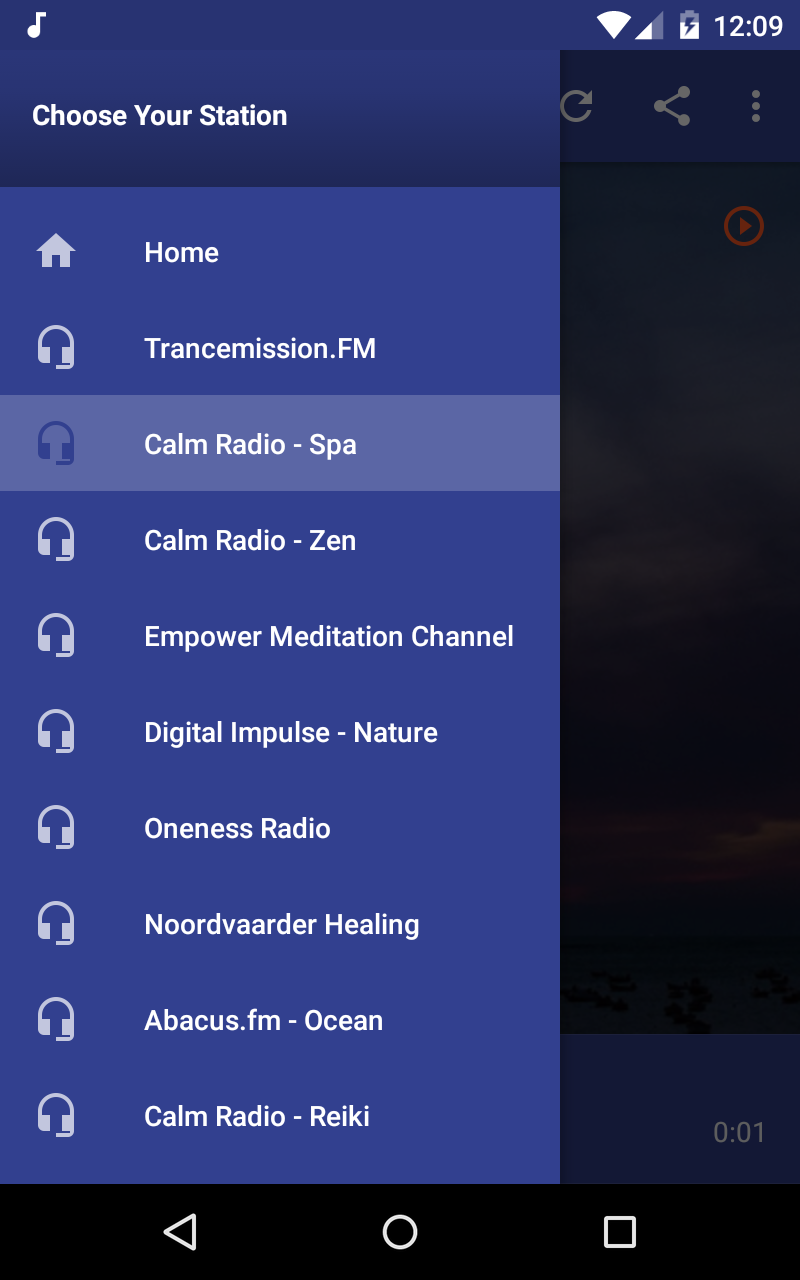Image resolution: width=800 pixels, height=1280 pixels.
Task: Tap the music note icon in the status bar
Action: point(35,25)
